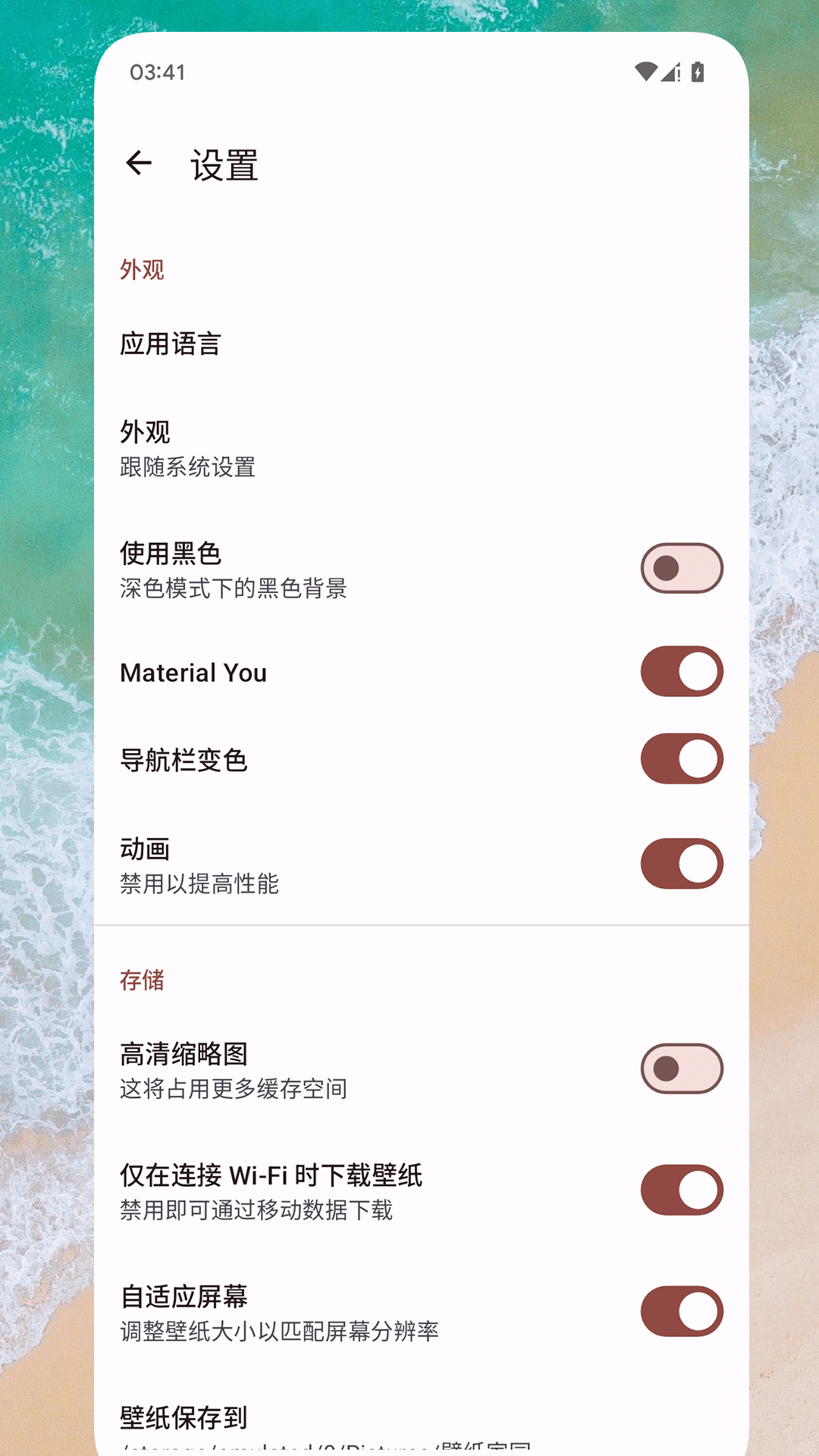Image resolution: width=819 pixels, height=1456 pixels.
Task: Click the cellular signal icon
Action: [x=670, y=71]
